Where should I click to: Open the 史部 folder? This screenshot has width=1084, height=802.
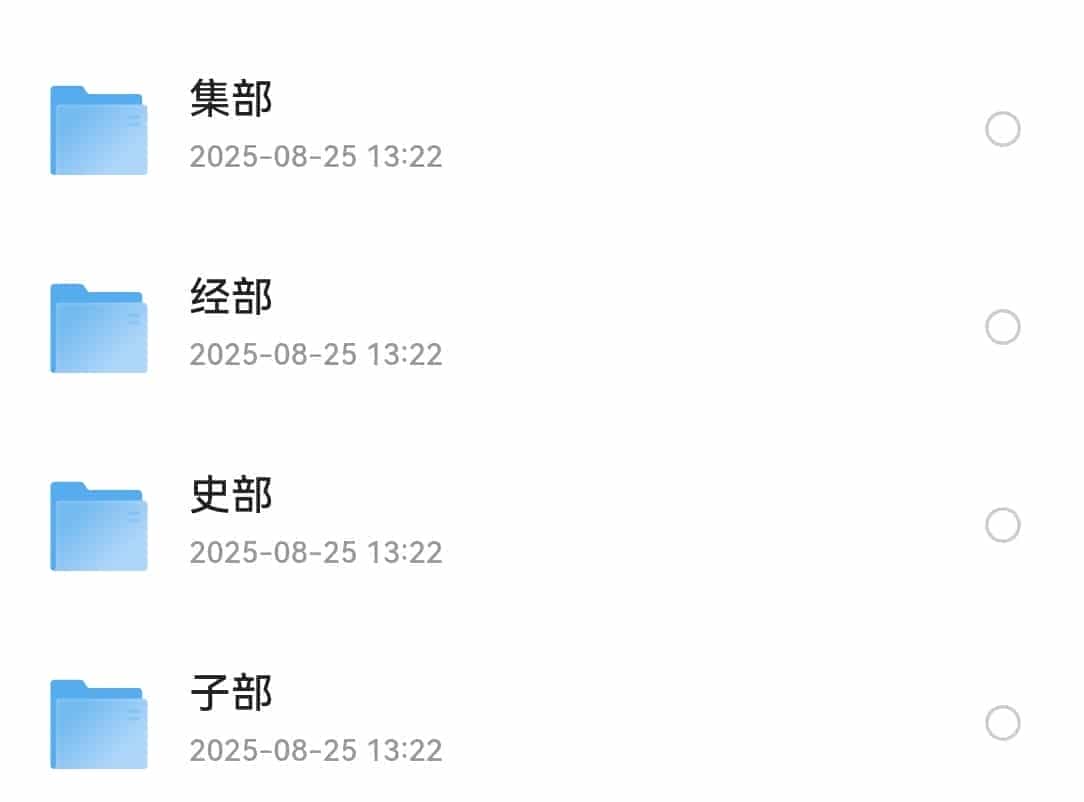tap(231, 496)
